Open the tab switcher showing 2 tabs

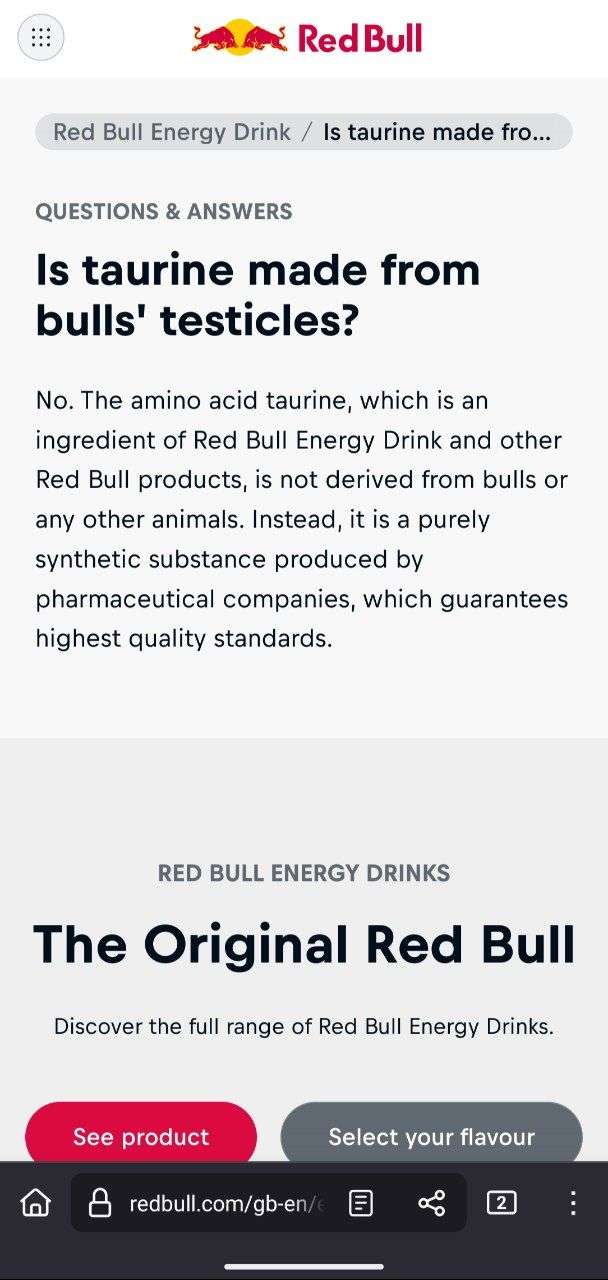(x=501, y=1203)
